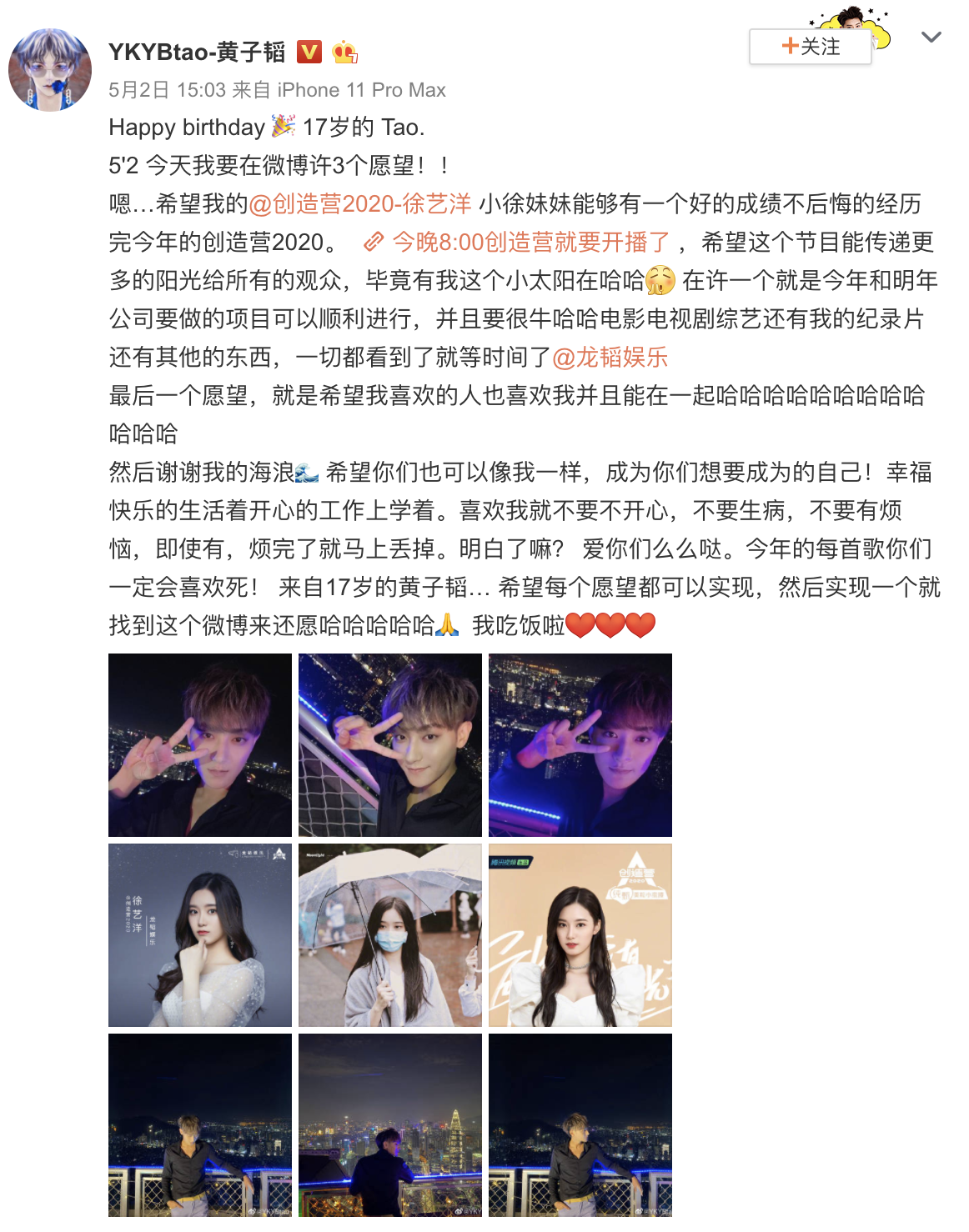Image resolution: width=969 pixels, height=1232 pixels.
Task: Visit the @龙韬娱乐 mention
Action: pos(610,357)
